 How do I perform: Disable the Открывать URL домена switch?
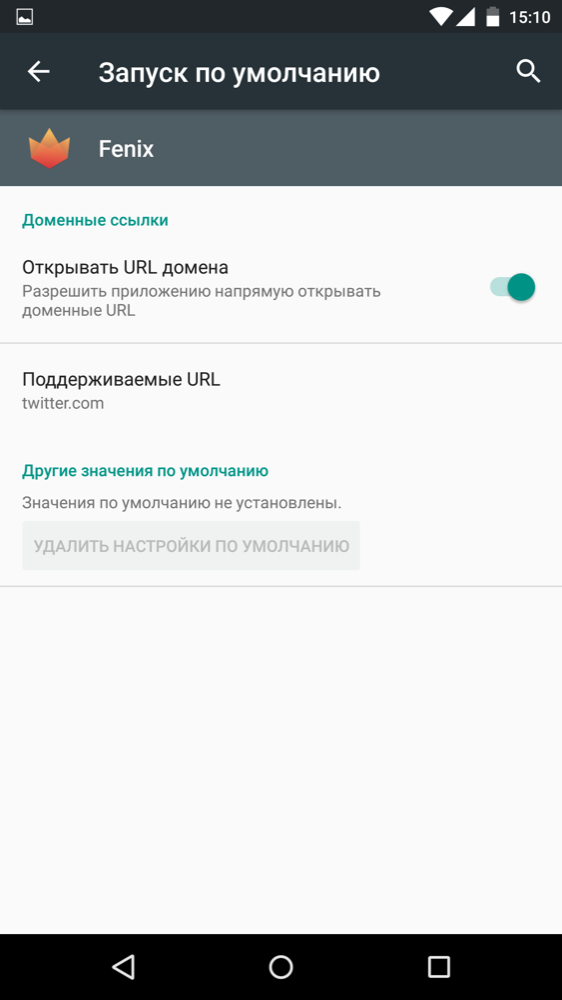pyautogui.click(x=512, y=288)
